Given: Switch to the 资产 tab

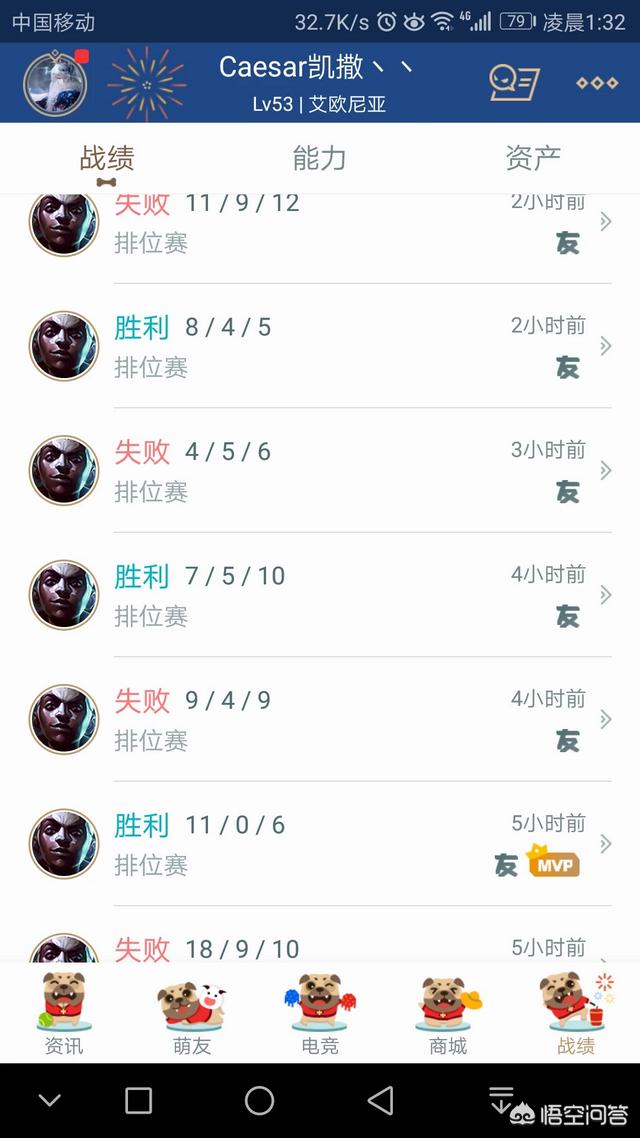Looking at the screenshot, I should point(533,158).
